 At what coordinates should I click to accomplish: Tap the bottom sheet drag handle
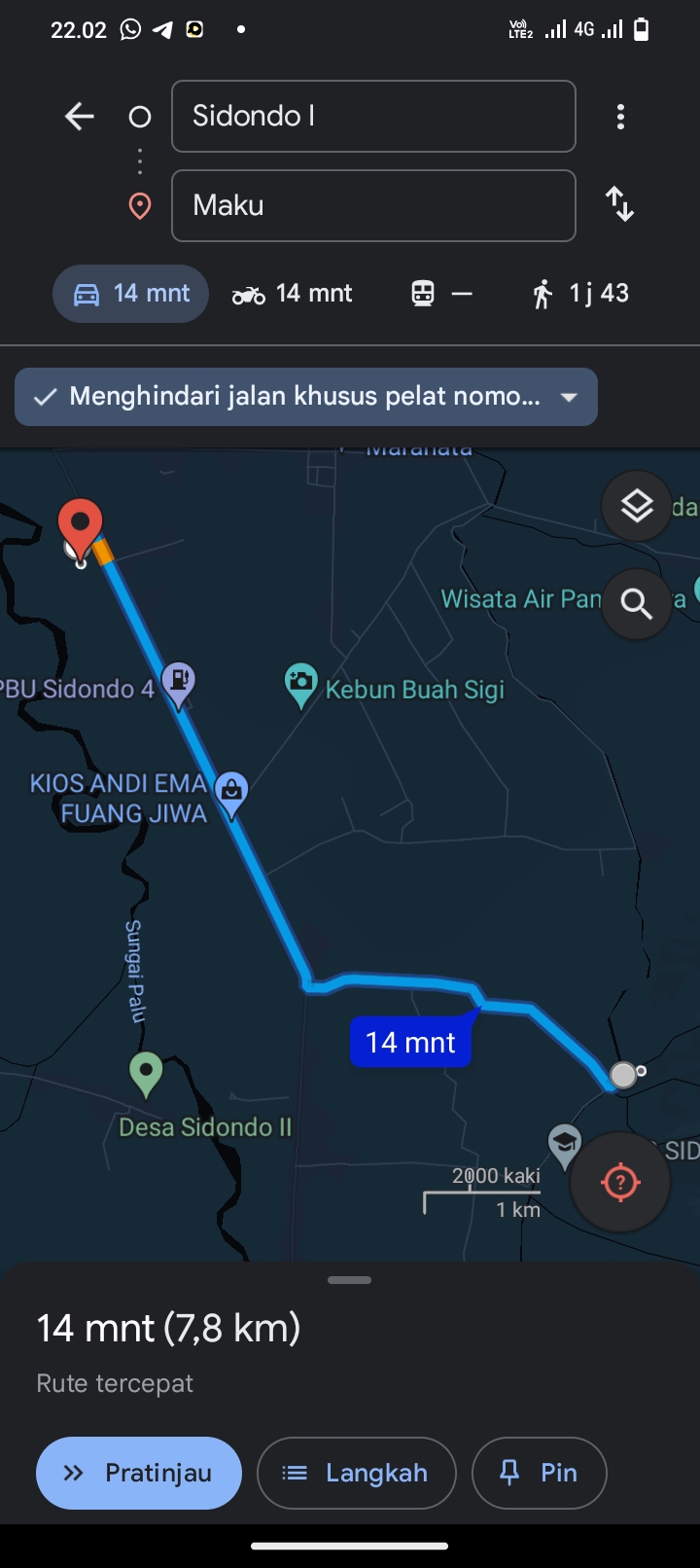click(350, 1280)
